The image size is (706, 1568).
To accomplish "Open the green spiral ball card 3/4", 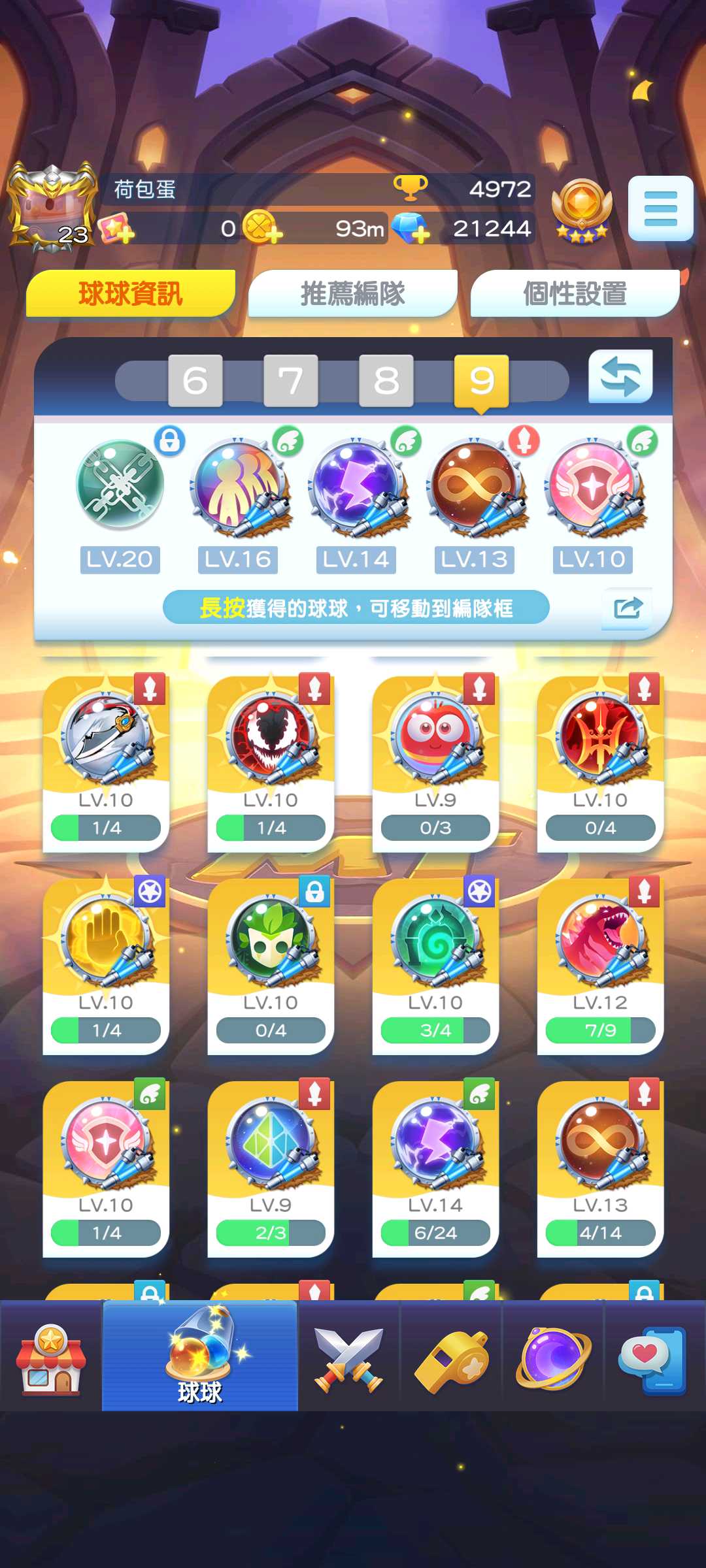I will [x=435, y=966].
